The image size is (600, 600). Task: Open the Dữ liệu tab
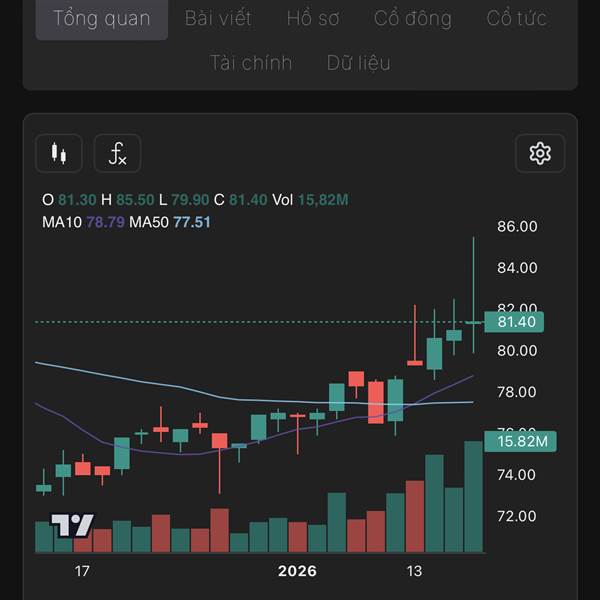[x=358, y=62]
